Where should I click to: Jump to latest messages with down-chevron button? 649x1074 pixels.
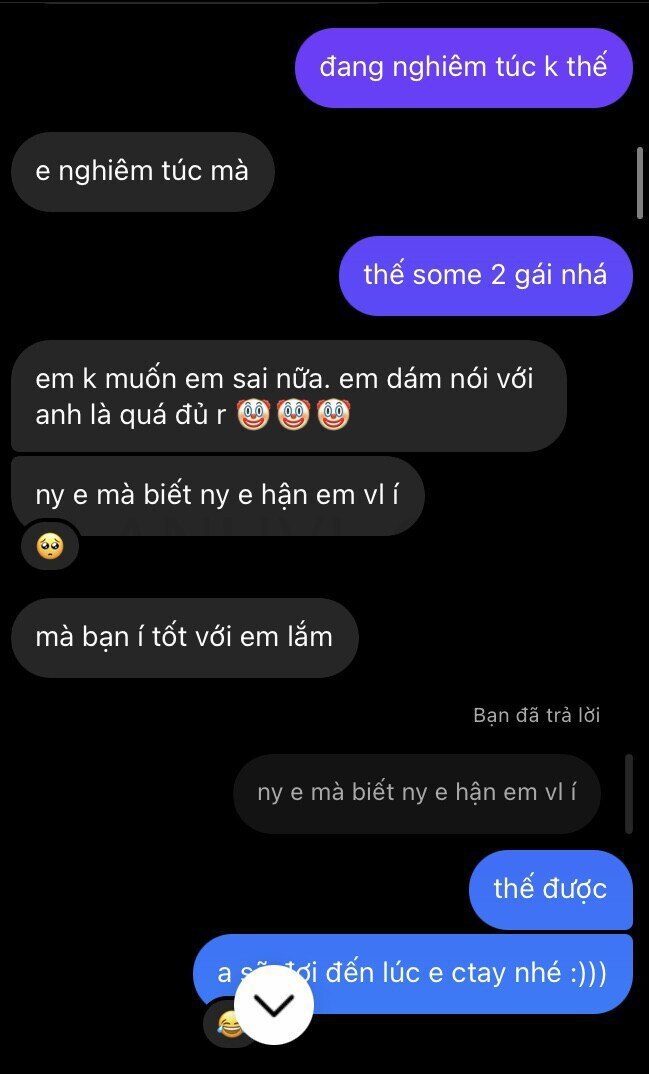point(274,1005)
